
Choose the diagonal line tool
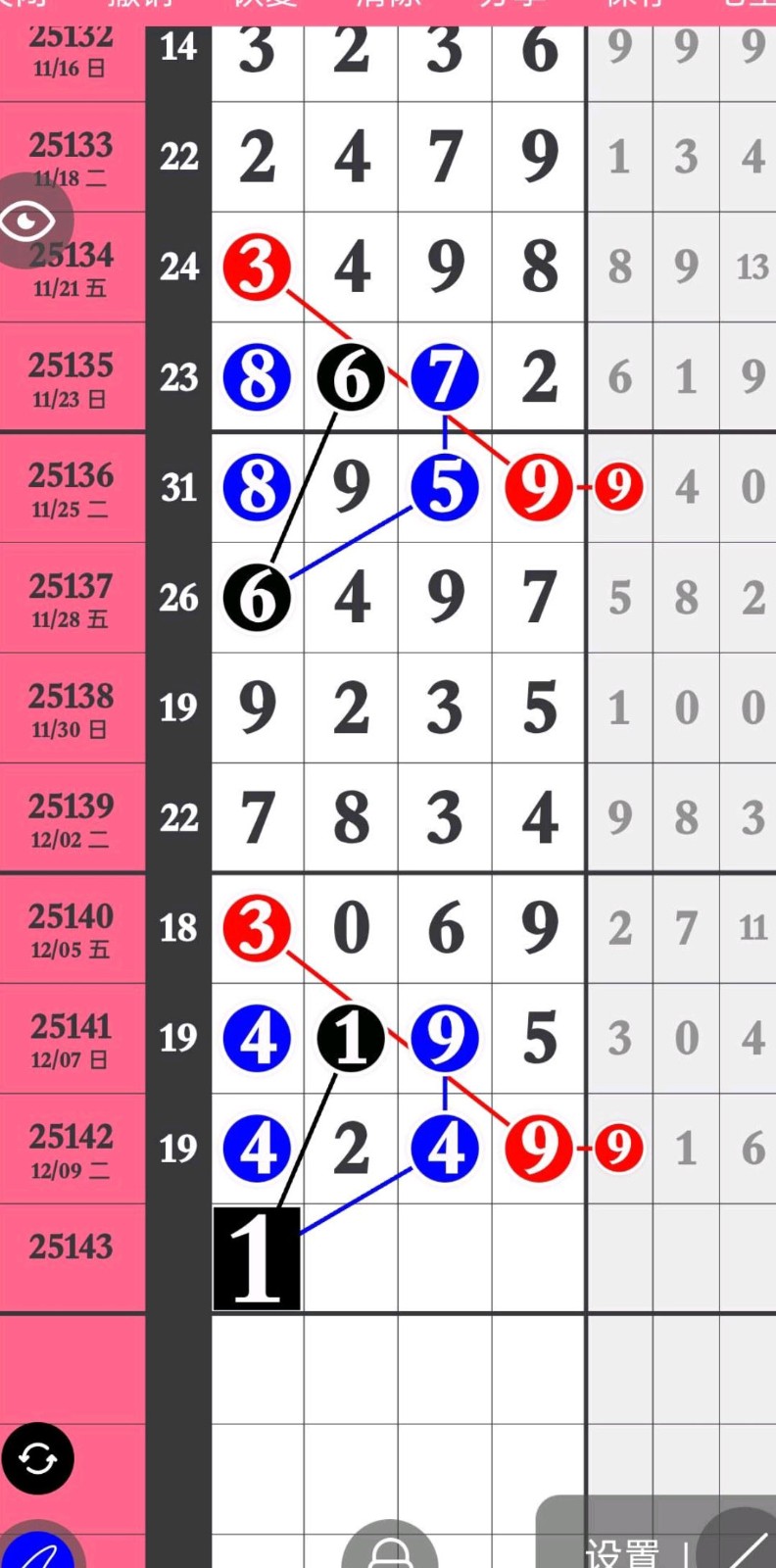[x=742, y=1548]
